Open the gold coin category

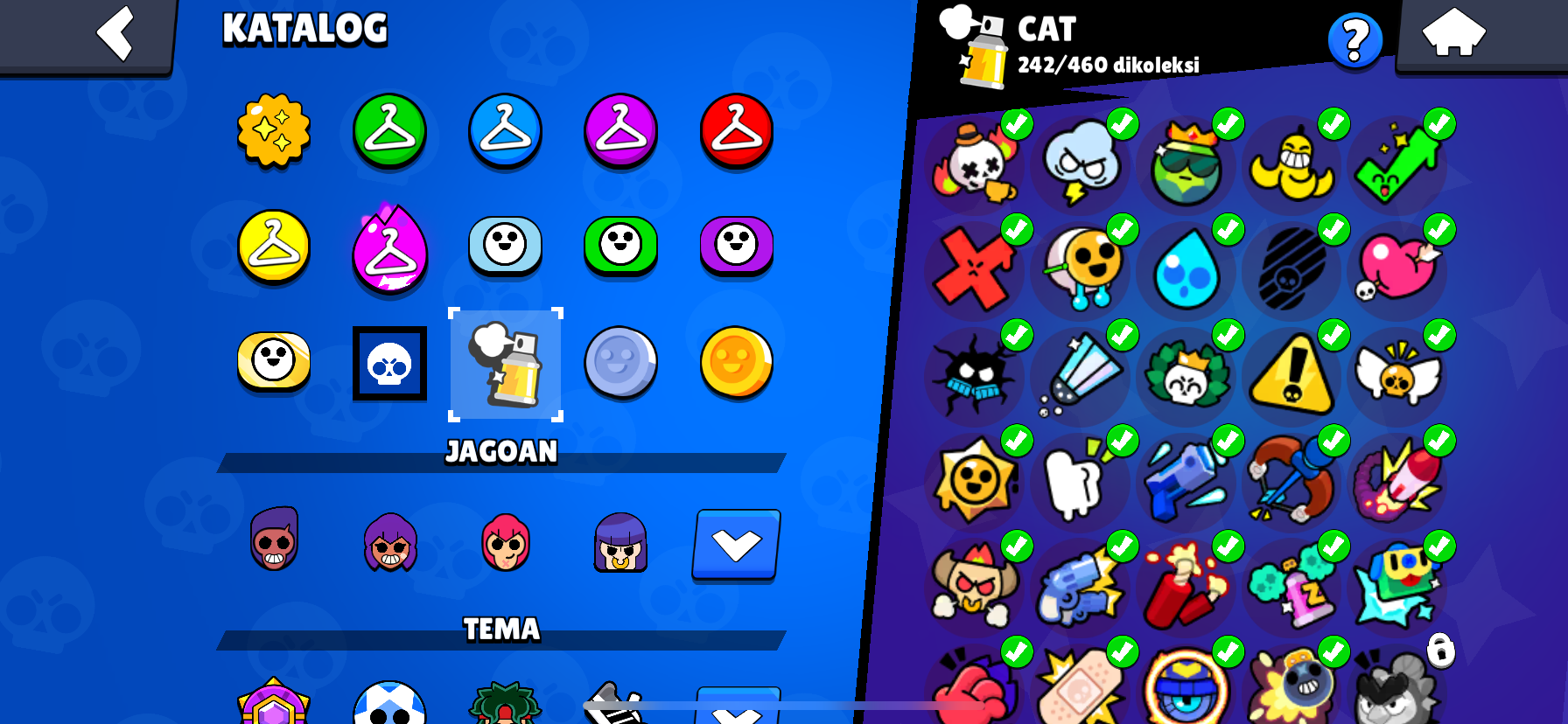736,362
